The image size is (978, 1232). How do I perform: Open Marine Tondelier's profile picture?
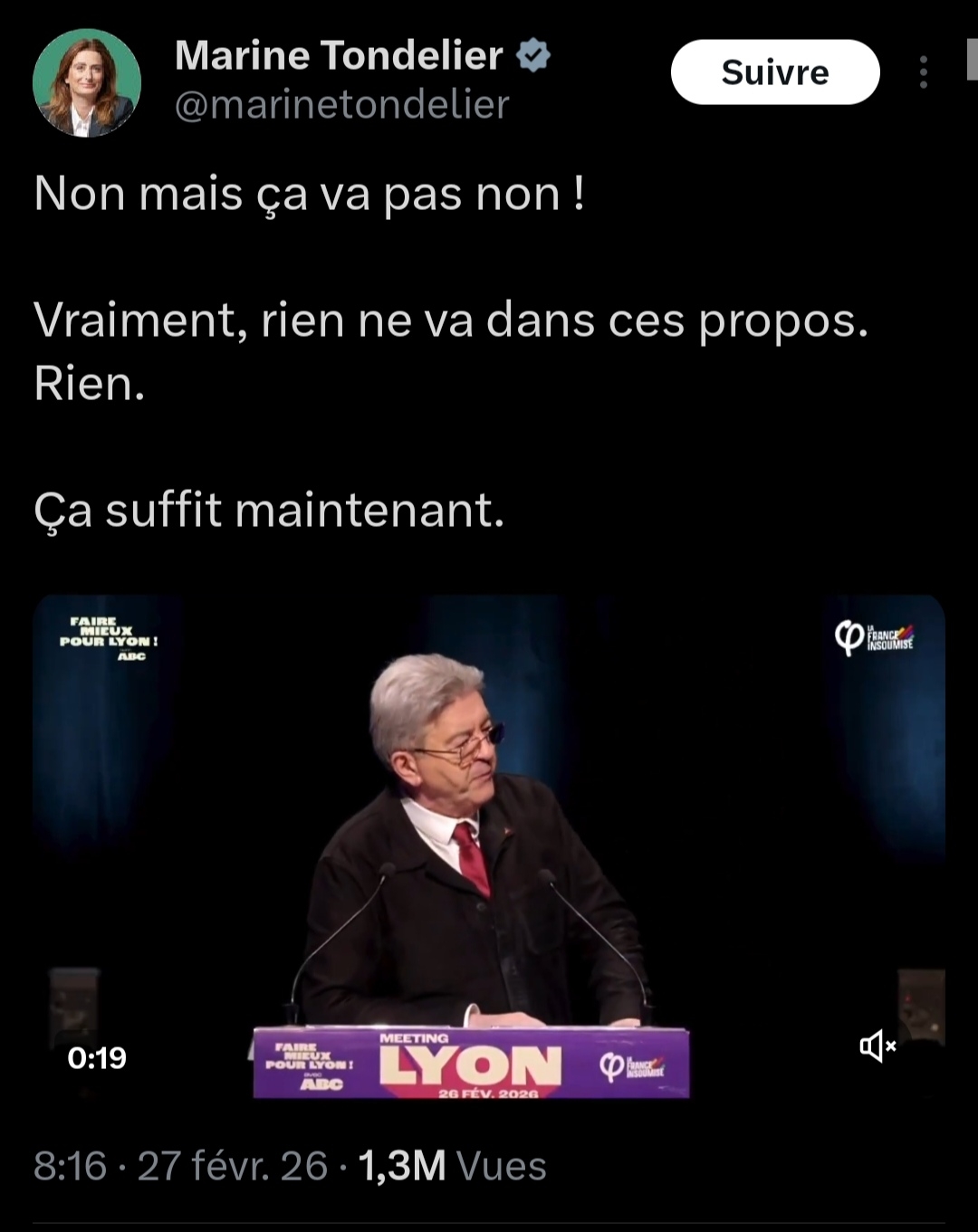coord(87,82)
